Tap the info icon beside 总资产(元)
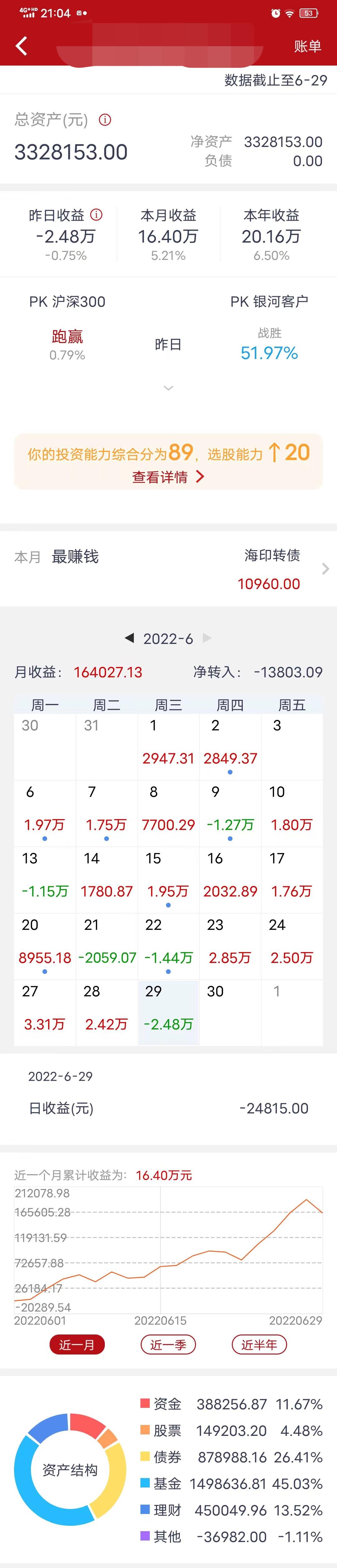337x1568 pixels. (105, 120)
